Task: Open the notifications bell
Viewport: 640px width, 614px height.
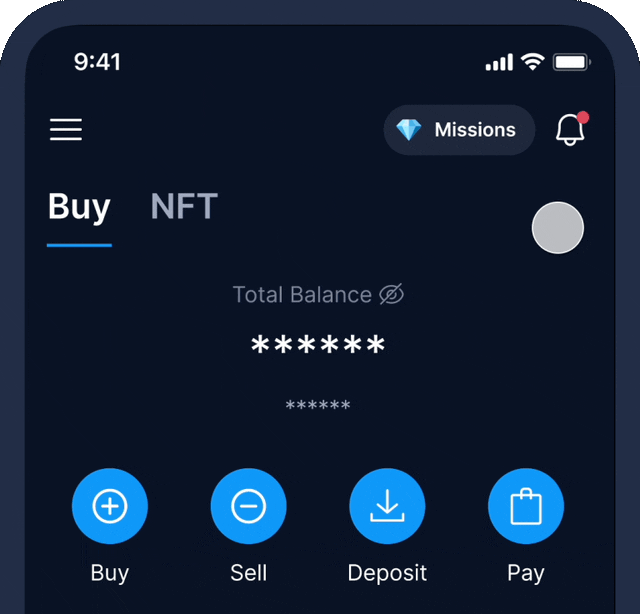Action: (570, 130)
